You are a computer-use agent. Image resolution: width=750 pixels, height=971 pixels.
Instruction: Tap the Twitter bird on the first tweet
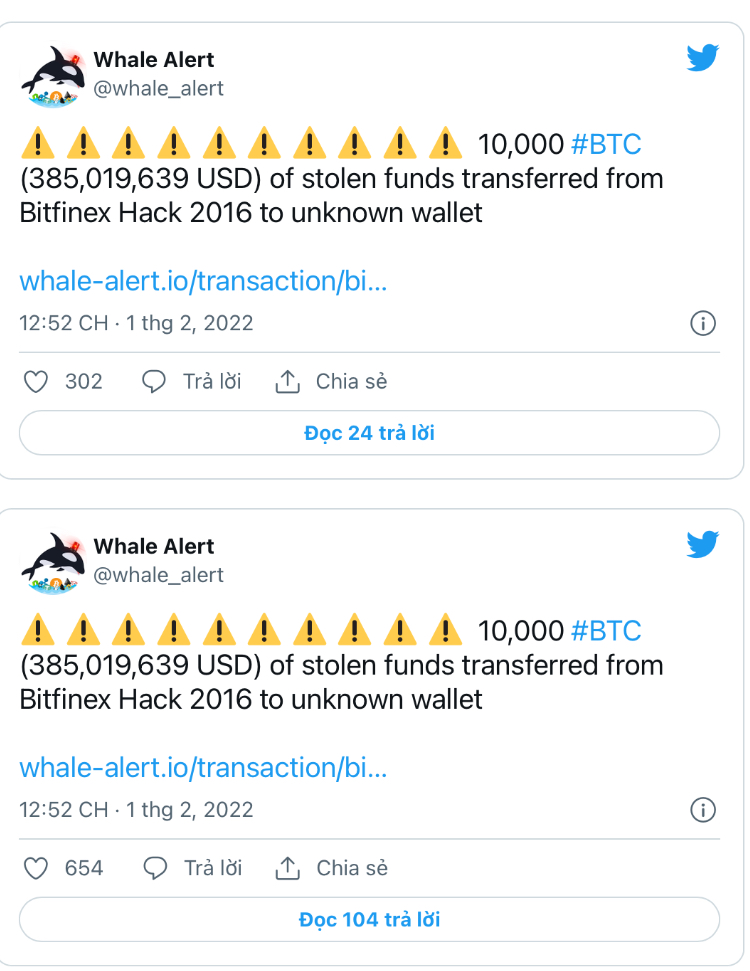(703, 59)
